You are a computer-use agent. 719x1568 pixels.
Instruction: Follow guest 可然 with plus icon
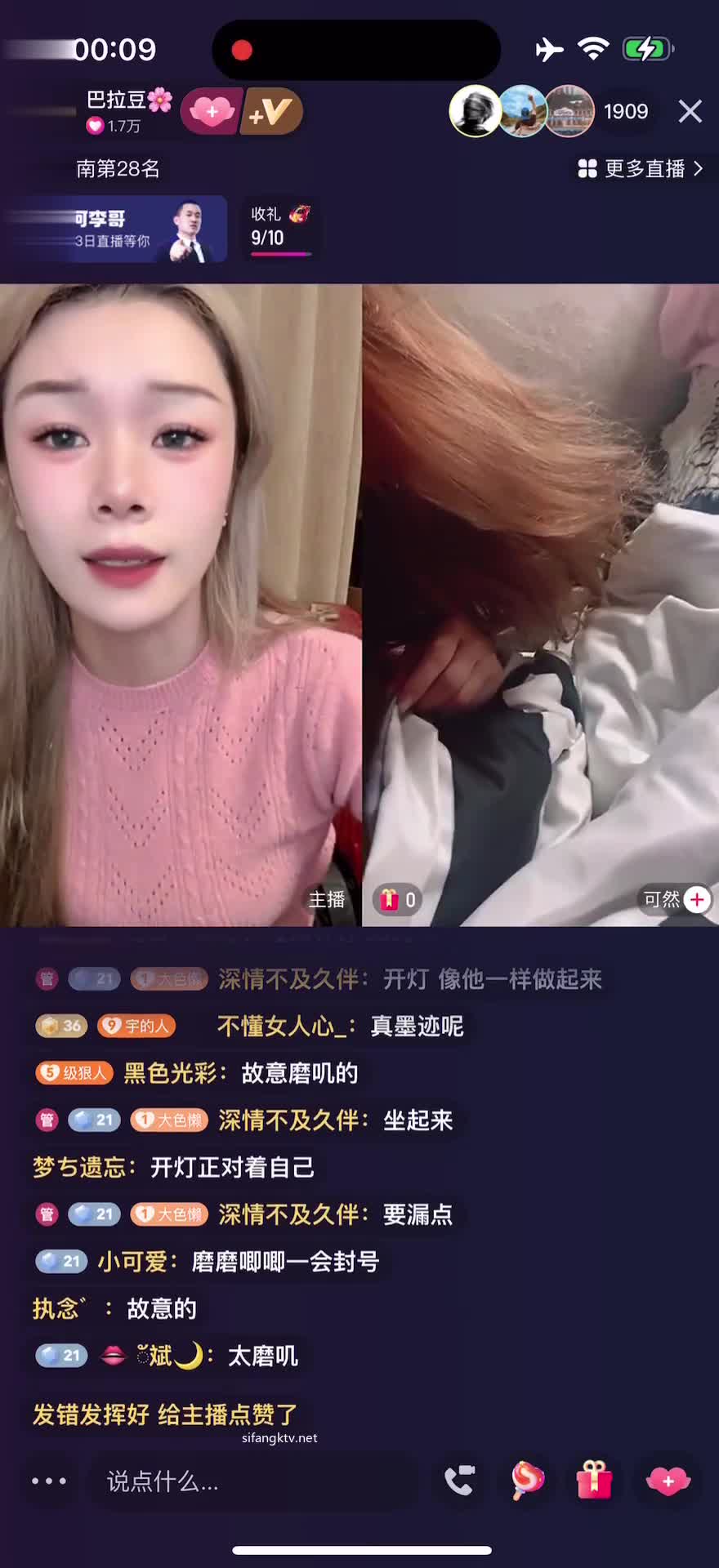tap(697, 900)
